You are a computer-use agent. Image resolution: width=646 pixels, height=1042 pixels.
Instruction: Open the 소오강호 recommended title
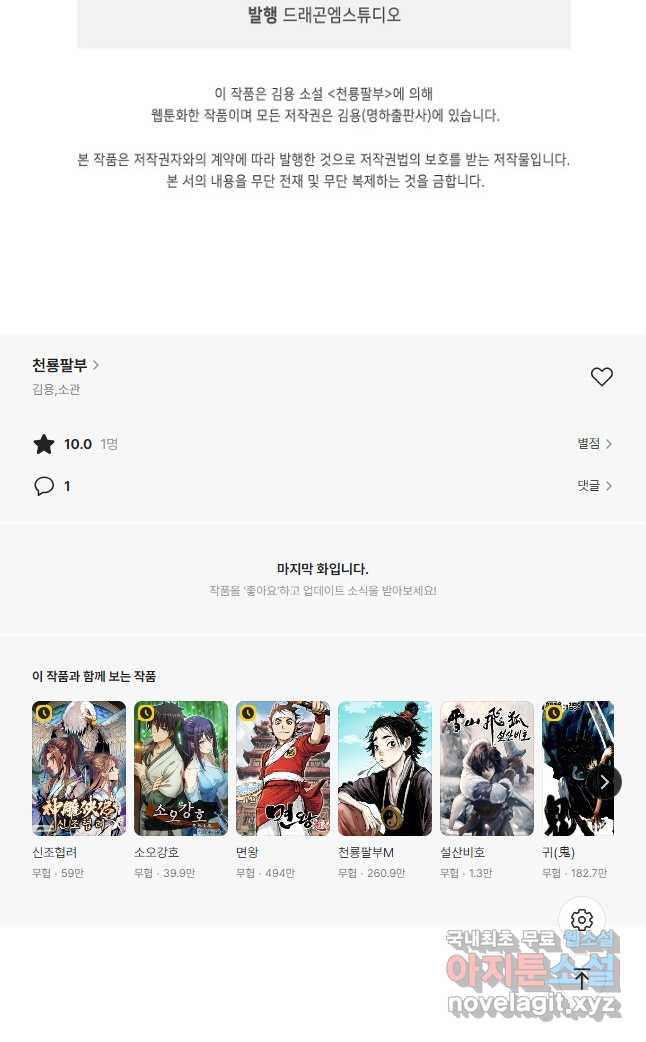tap(181, 768)
